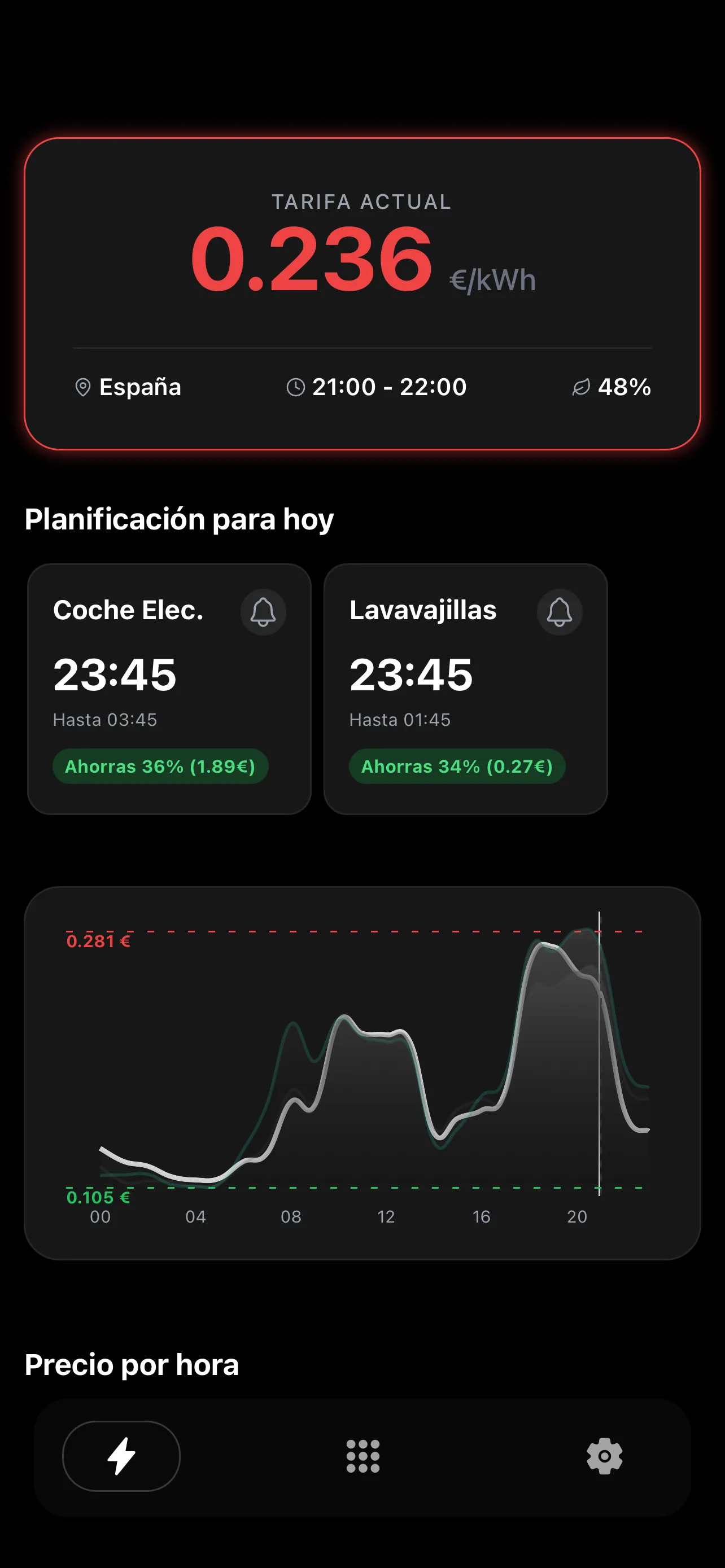Viewport: 725px width, 1568px height.
Task: Tap the Ahorras 34% (0.27€) savings badge
Action: (x=457, y=767)
